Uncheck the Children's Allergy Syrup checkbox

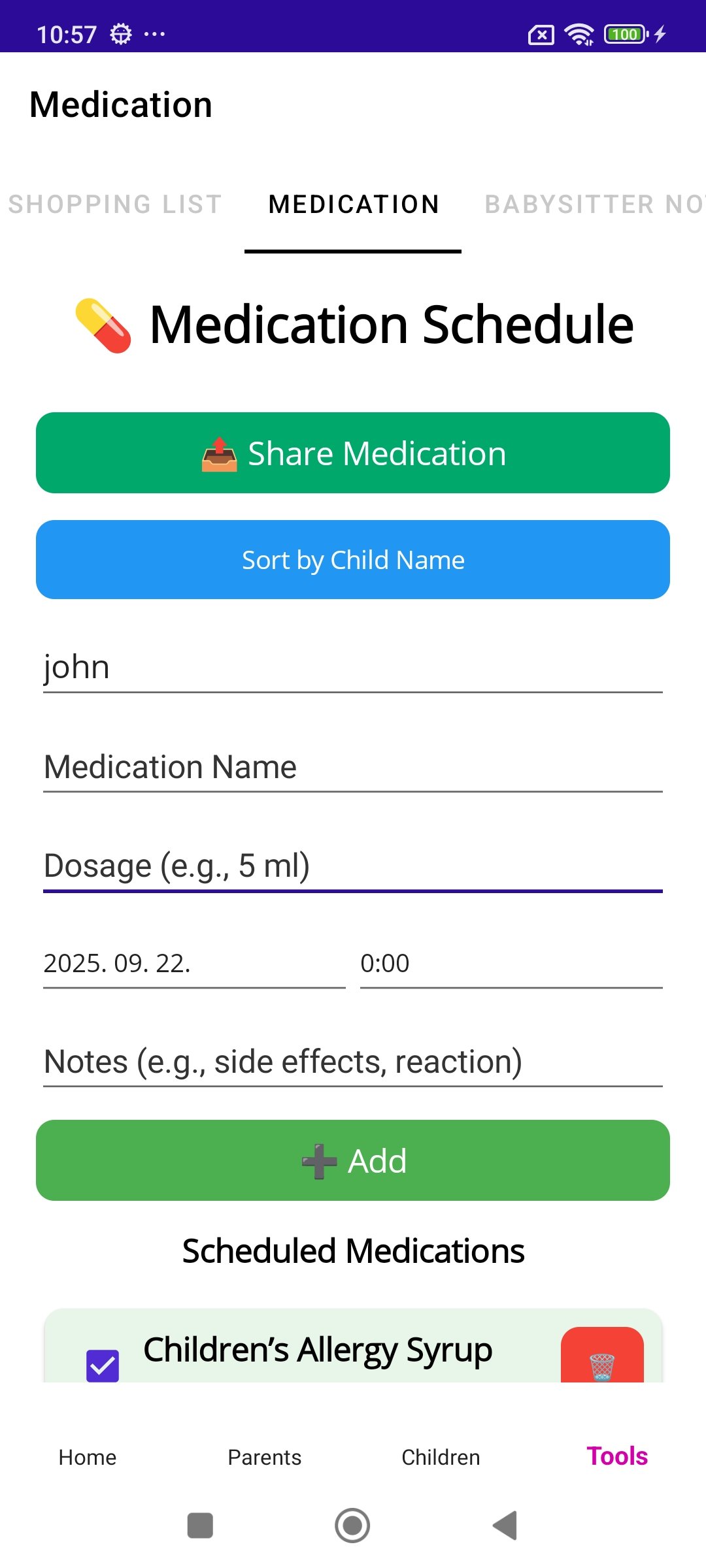point(103,1365)
